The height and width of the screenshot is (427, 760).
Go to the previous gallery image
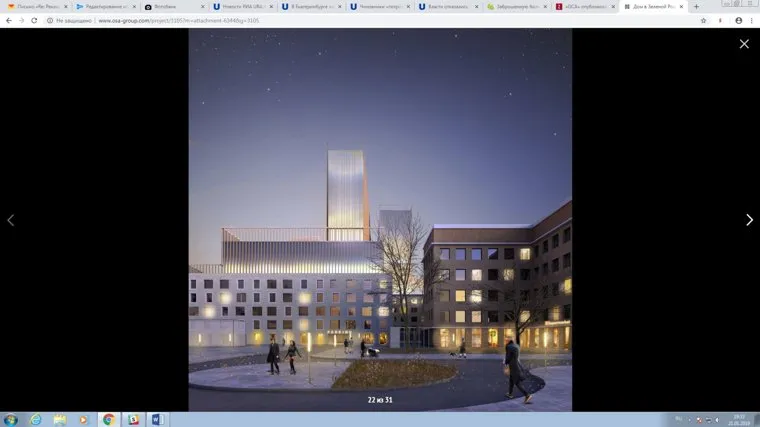(11, 220)
